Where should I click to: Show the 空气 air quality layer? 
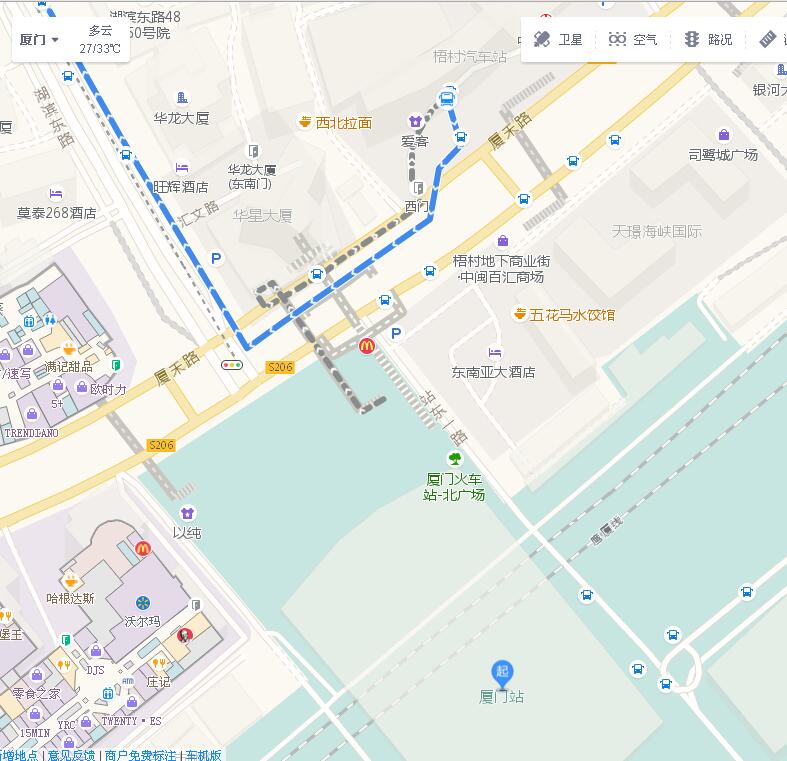click(x=633, y=40)
